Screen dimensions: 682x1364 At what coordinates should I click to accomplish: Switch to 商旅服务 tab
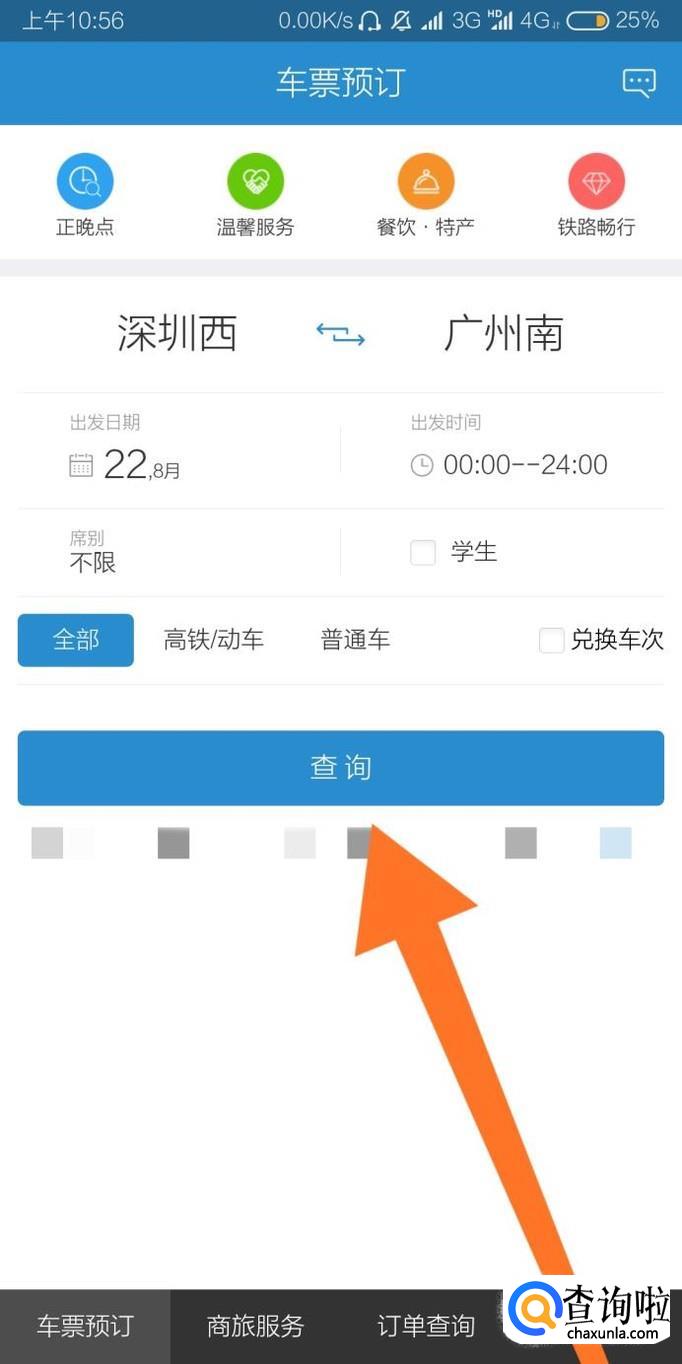pyautogui.click(x=255, y=1326)
